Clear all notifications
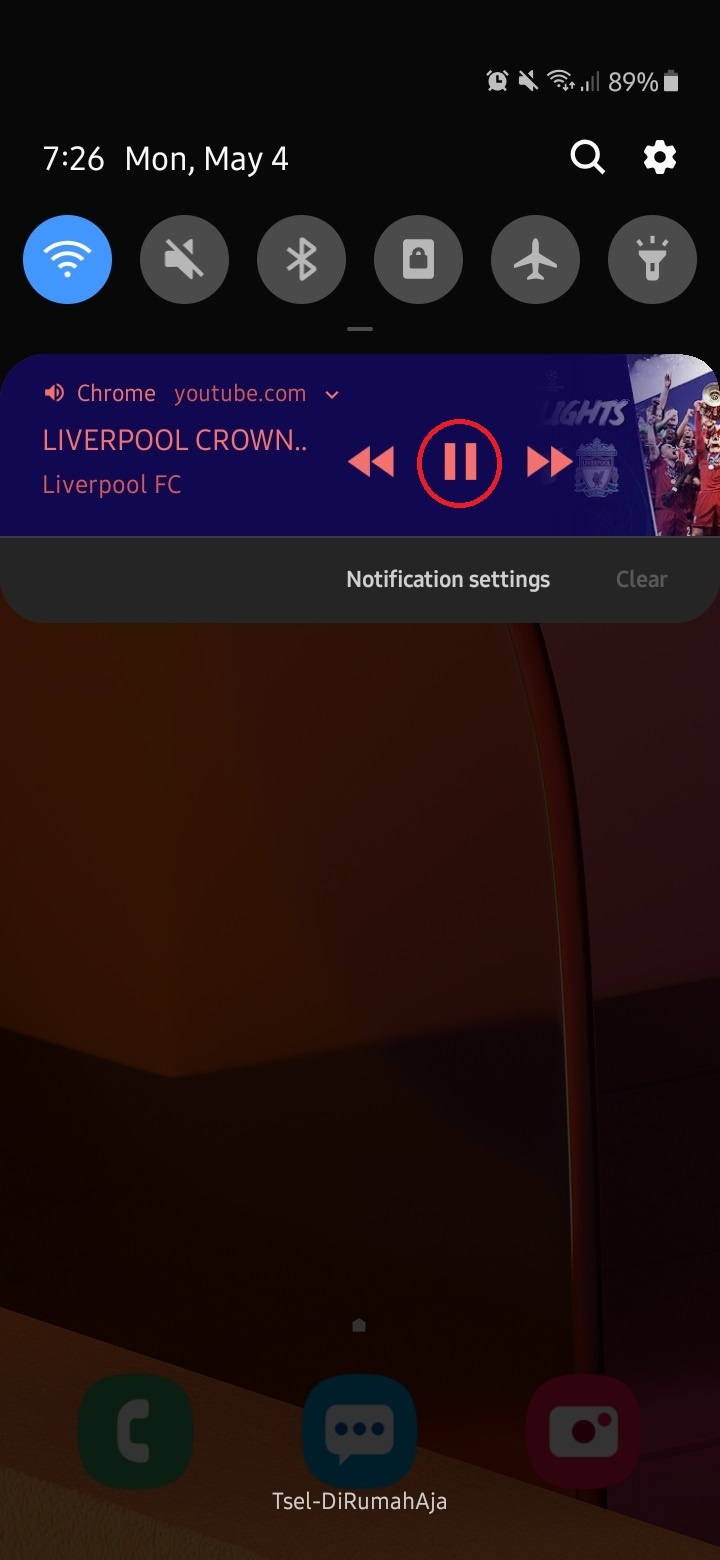The image size is (720, 1560). [x=641, y=579]
